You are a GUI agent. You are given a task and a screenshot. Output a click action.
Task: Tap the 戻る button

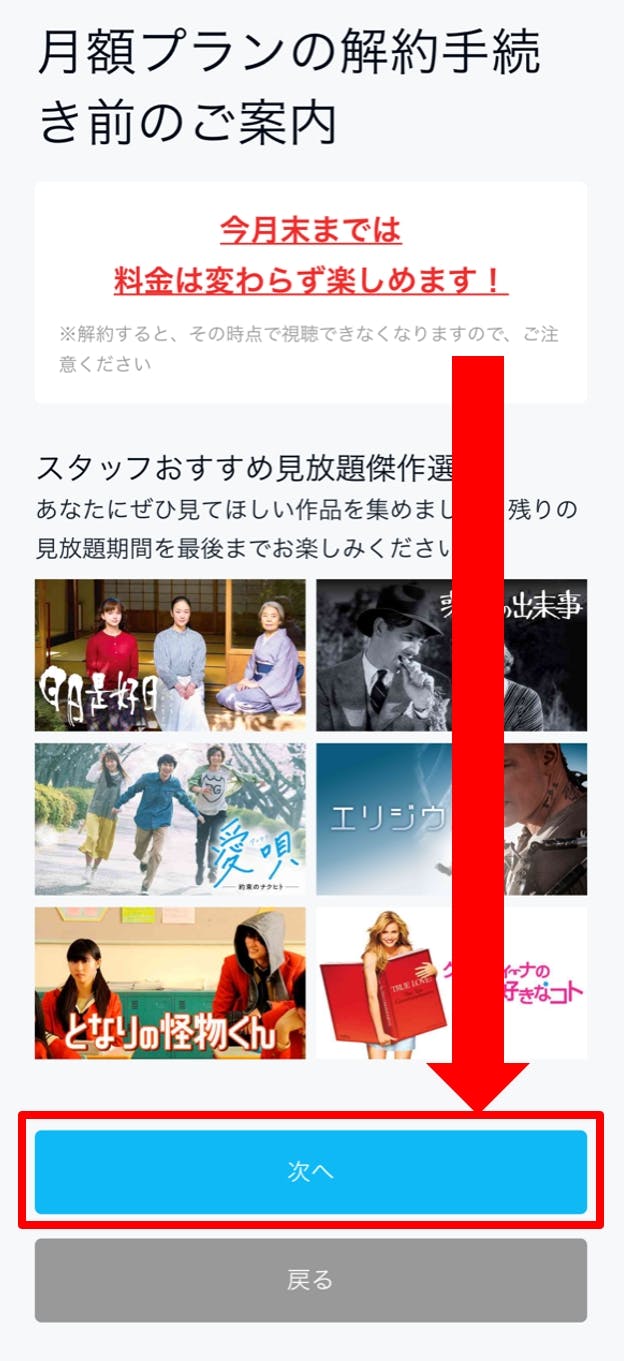tap(310, 1280)
